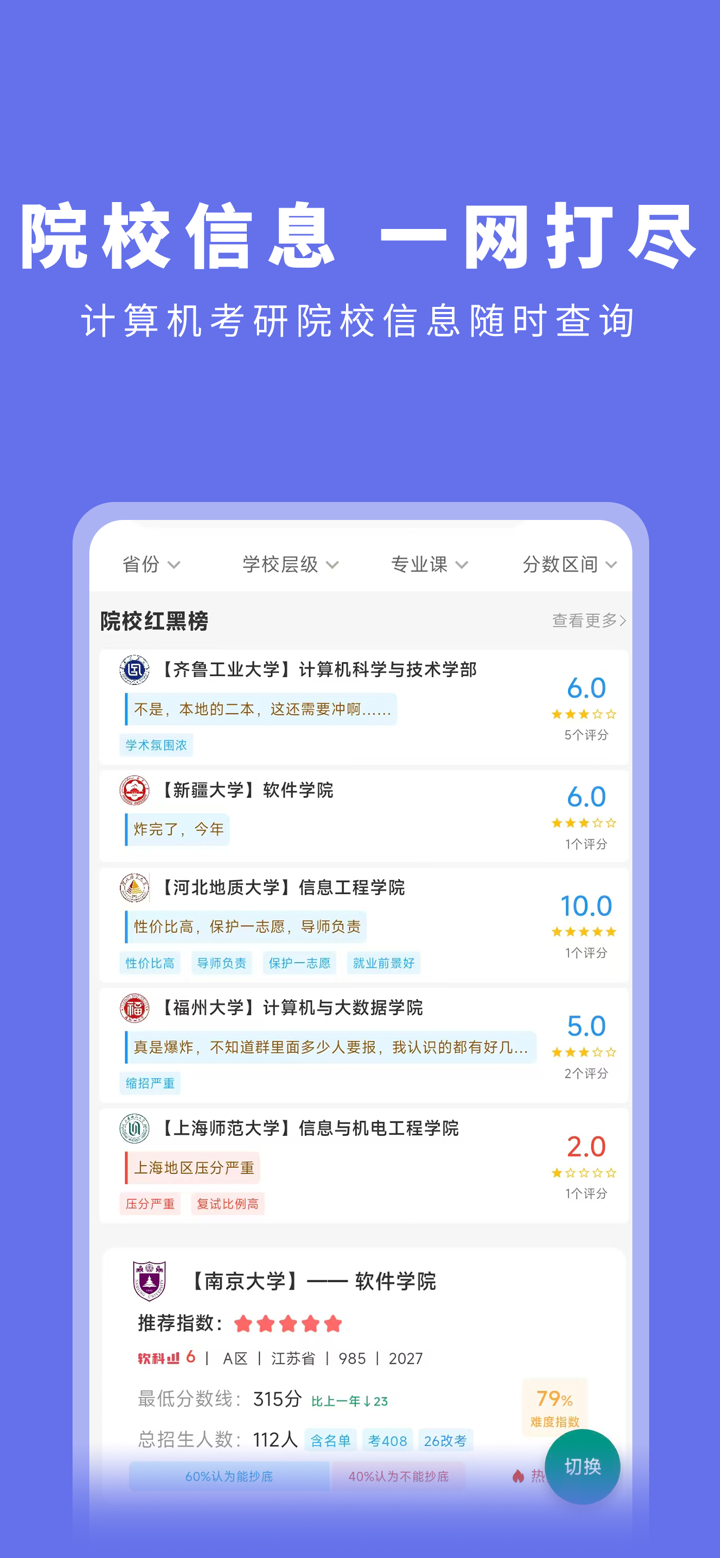The height and width of the screenshot is (1558, 720).
Task: Click the Nanjing University purple shield logo
Action: click(150, 1281)
